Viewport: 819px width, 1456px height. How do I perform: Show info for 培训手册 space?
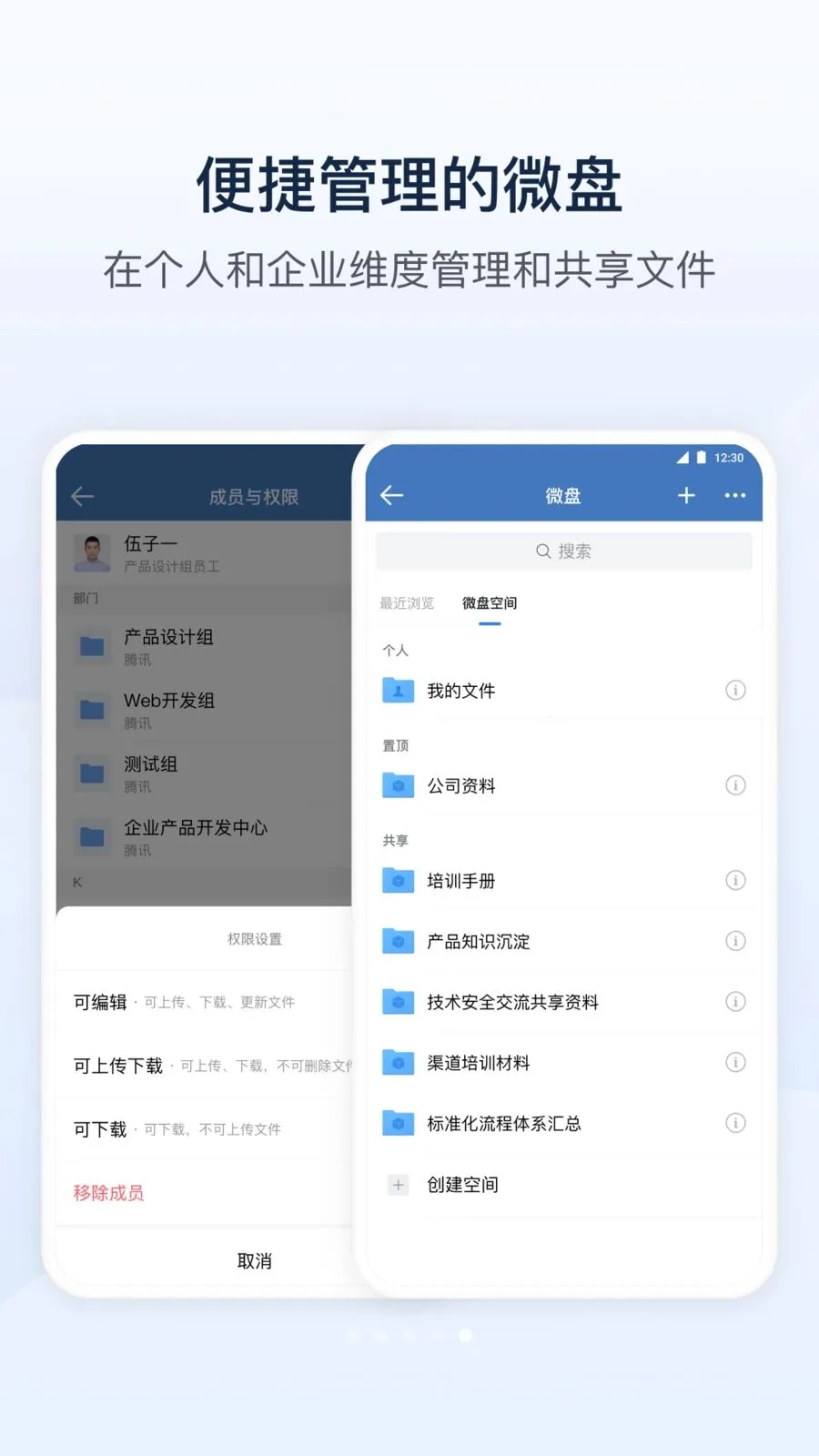tap(736, 880)
